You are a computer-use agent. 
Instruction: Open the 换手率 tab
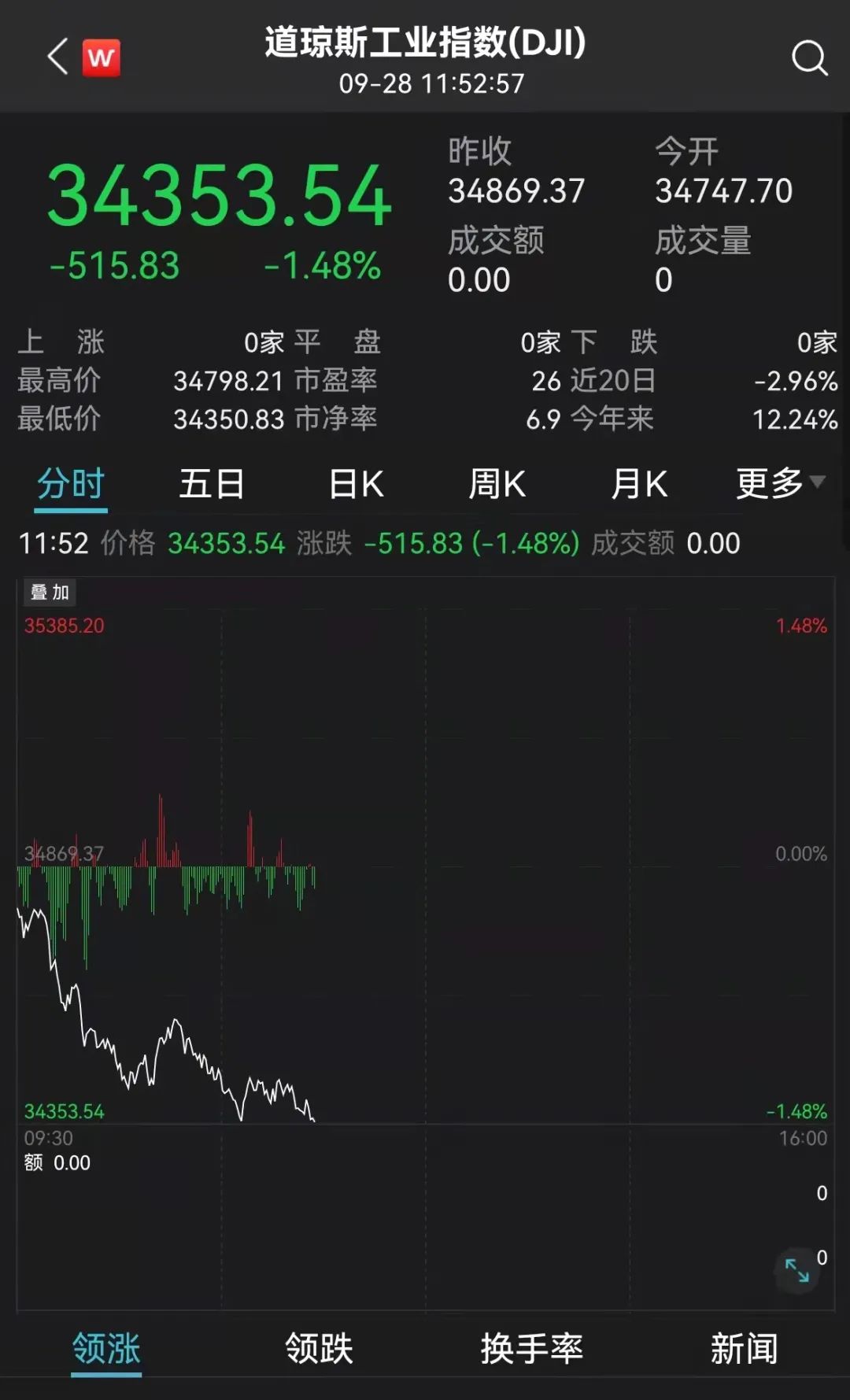pyautogui.click(x=531, y=1348)
